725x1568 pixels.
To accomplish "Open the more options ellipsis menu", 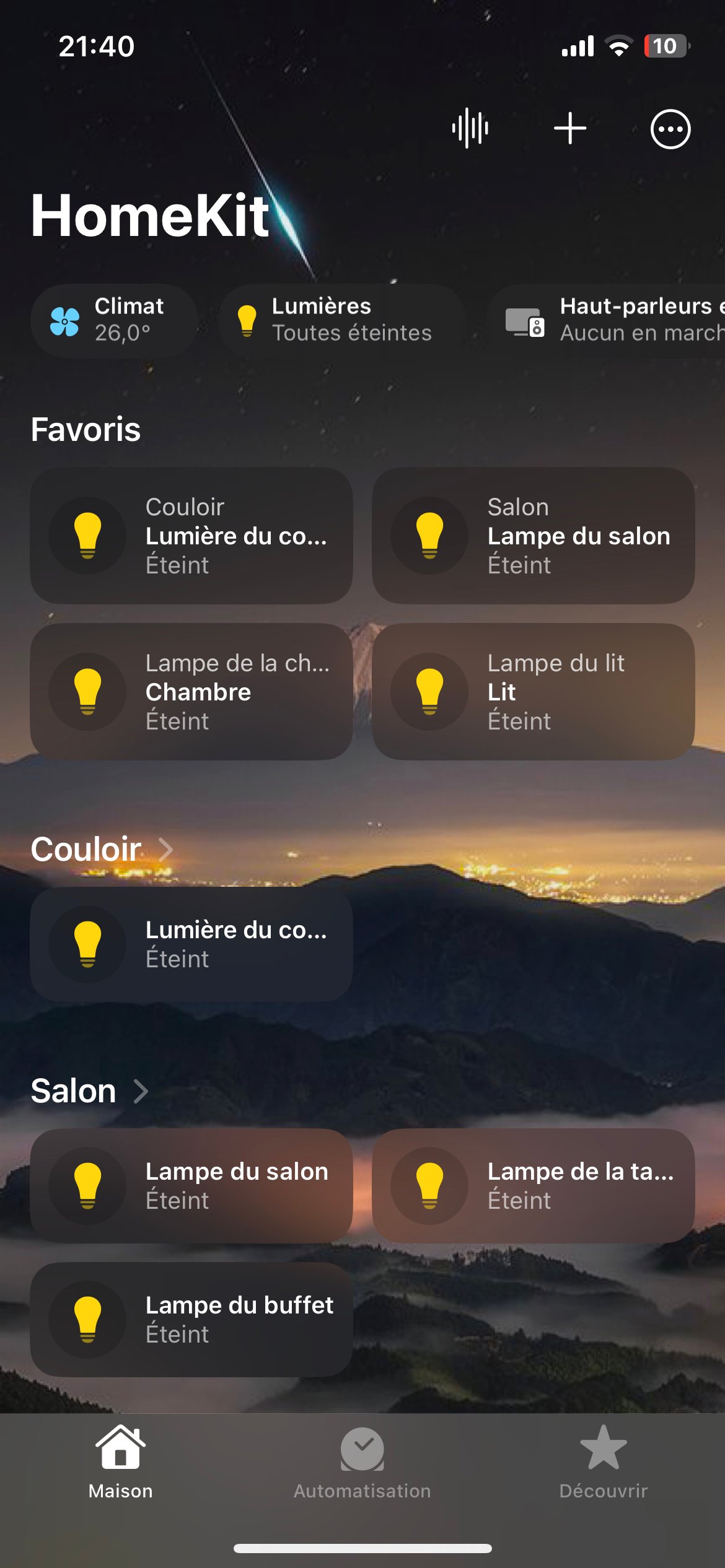I will pos(670,129).
